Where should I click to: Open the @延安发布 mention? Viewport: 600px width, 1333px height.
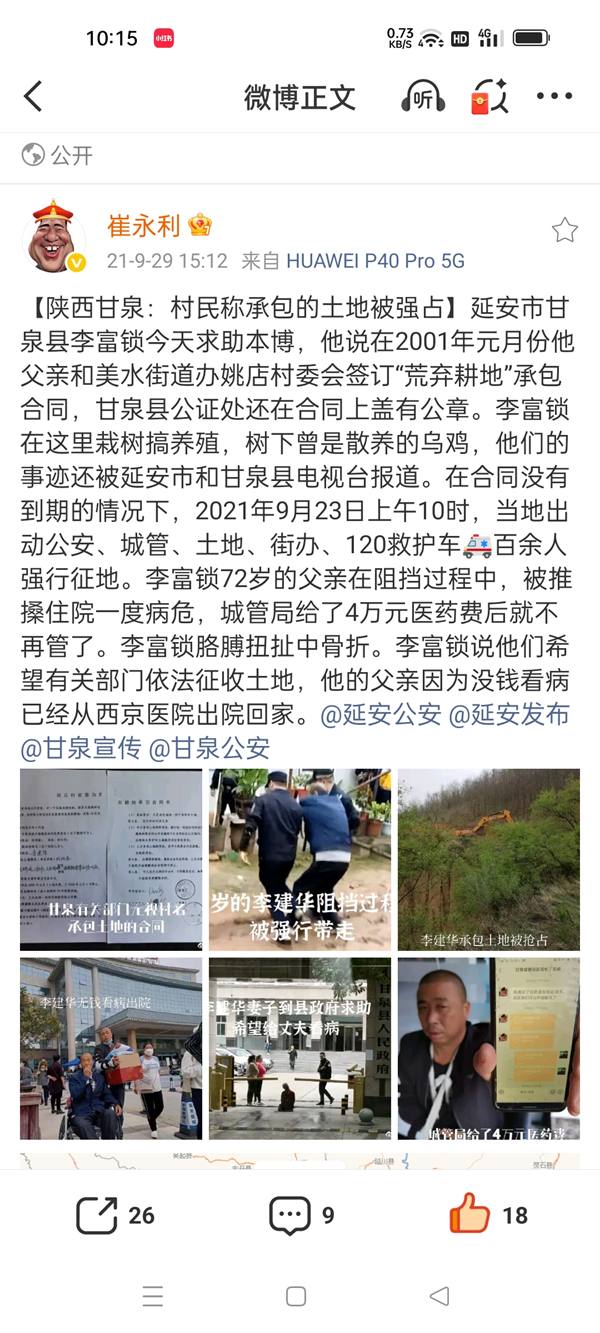pos(510,714)
